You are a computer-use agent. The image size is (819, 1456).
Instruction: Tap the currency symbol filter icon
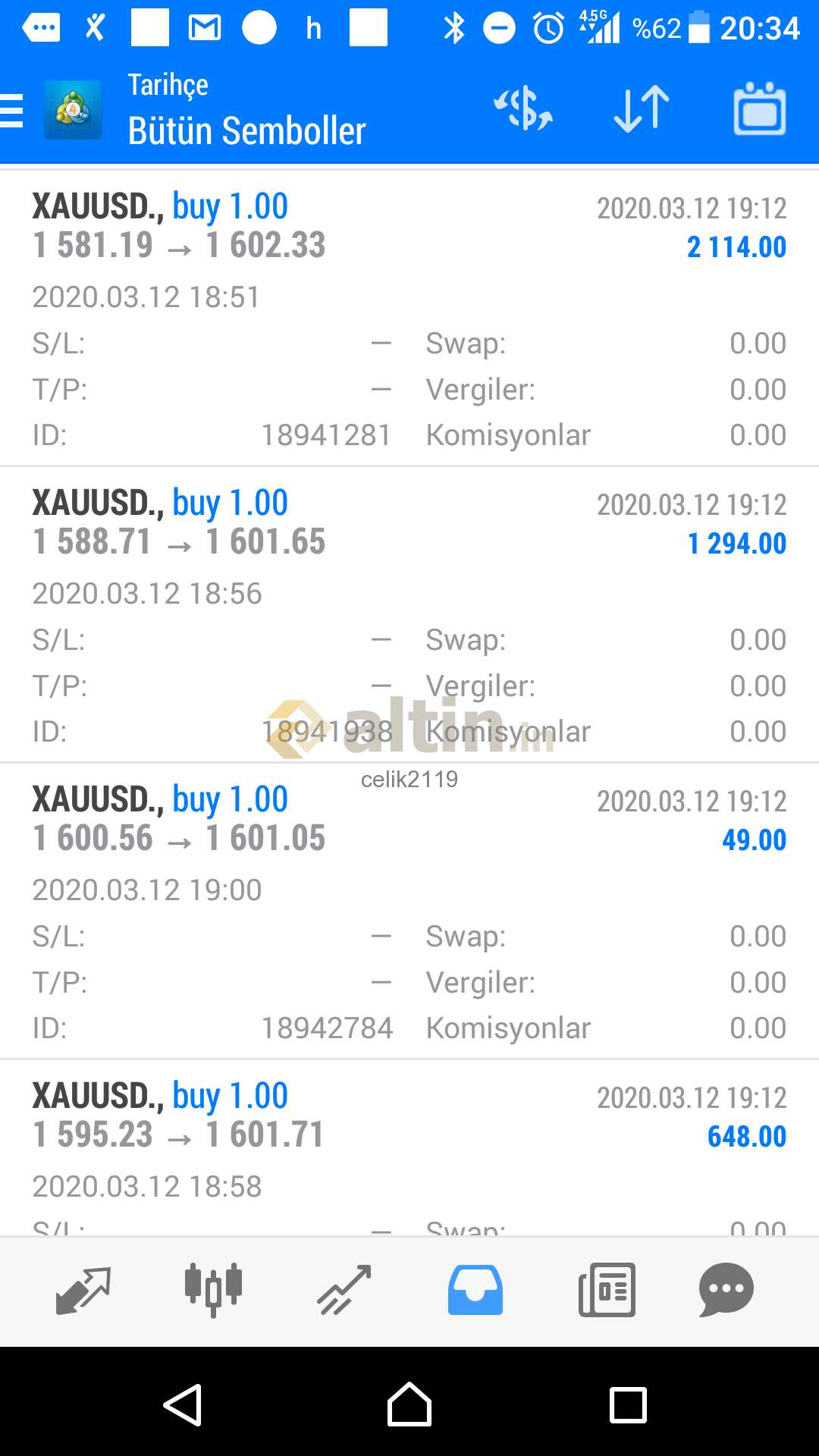(x=523, y=109)
